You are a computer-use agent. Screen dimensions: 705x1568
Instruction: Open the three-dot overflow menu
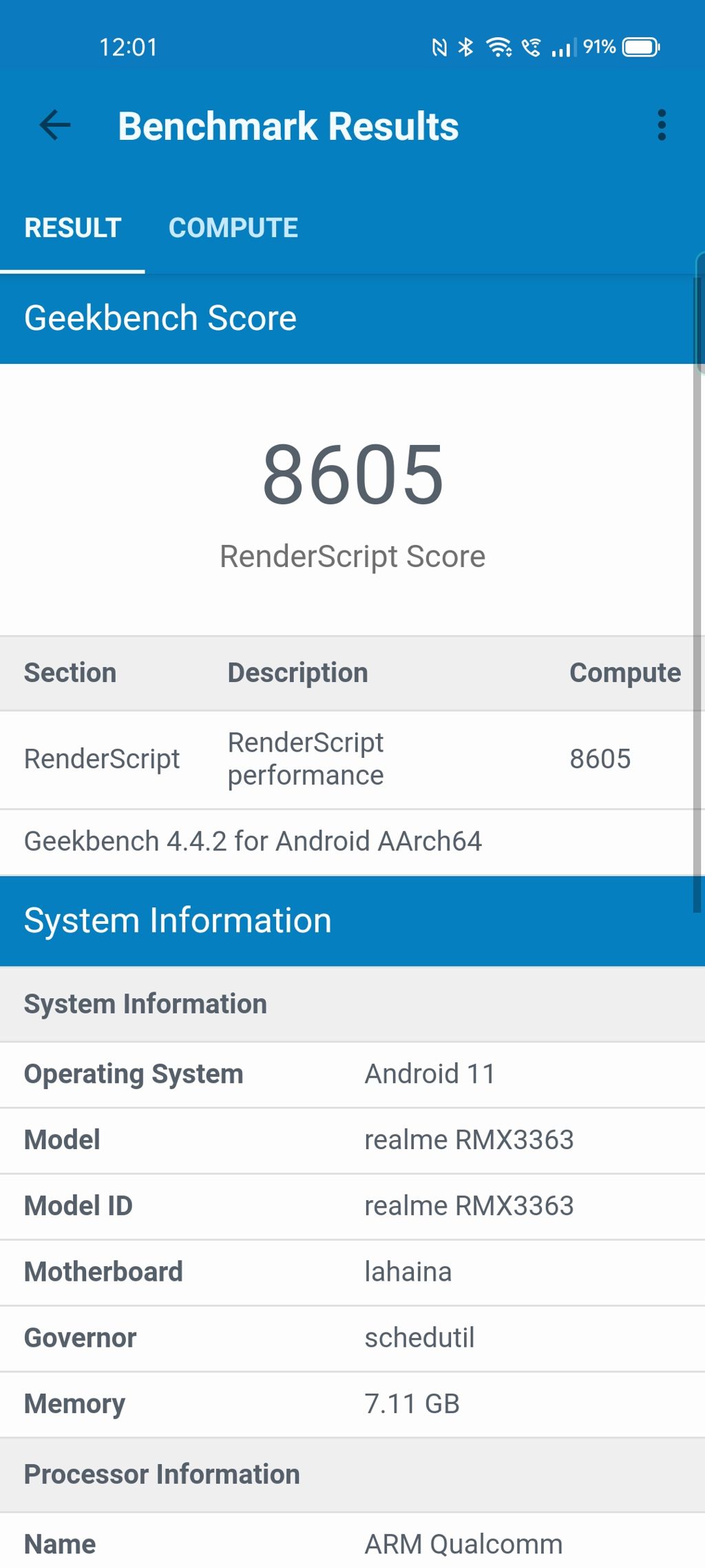click(x=662, y=125)
